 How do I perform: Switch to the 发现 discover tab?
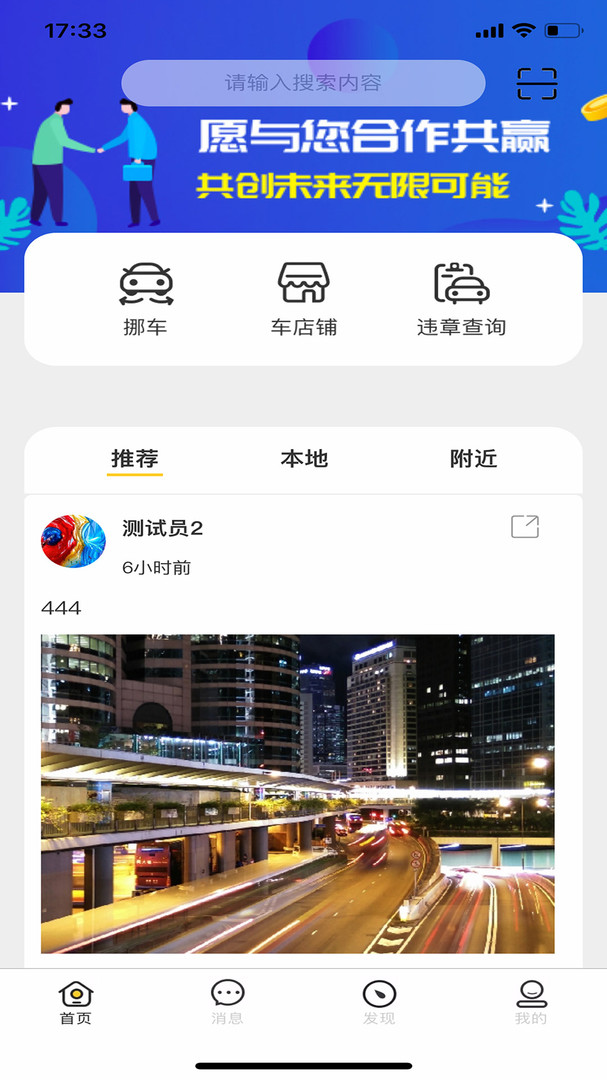(379, 1003)
